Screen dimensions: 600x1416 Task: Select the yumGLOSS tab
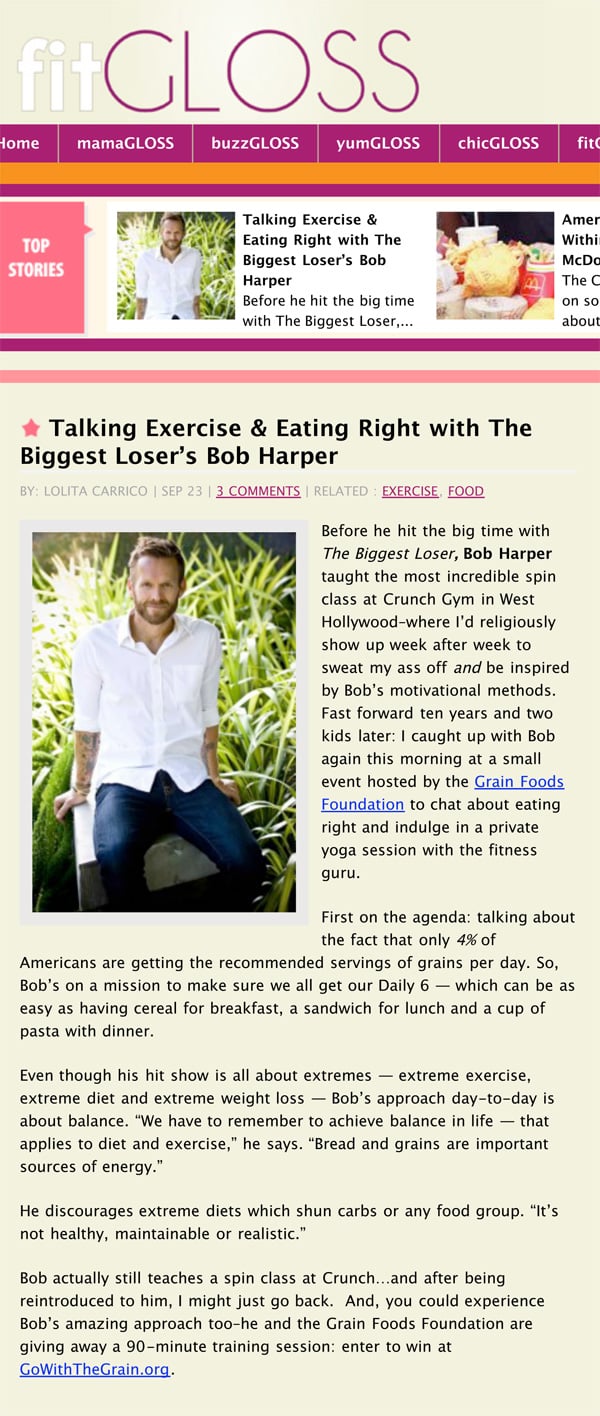378,143
